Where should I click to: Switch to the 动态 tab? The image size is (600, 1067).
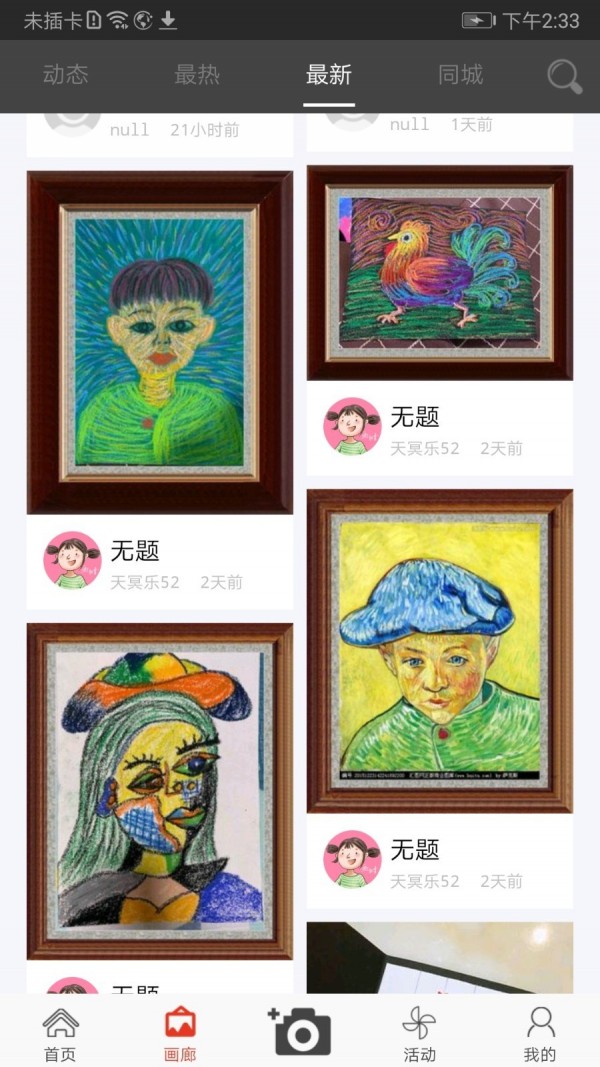point(66,75)
